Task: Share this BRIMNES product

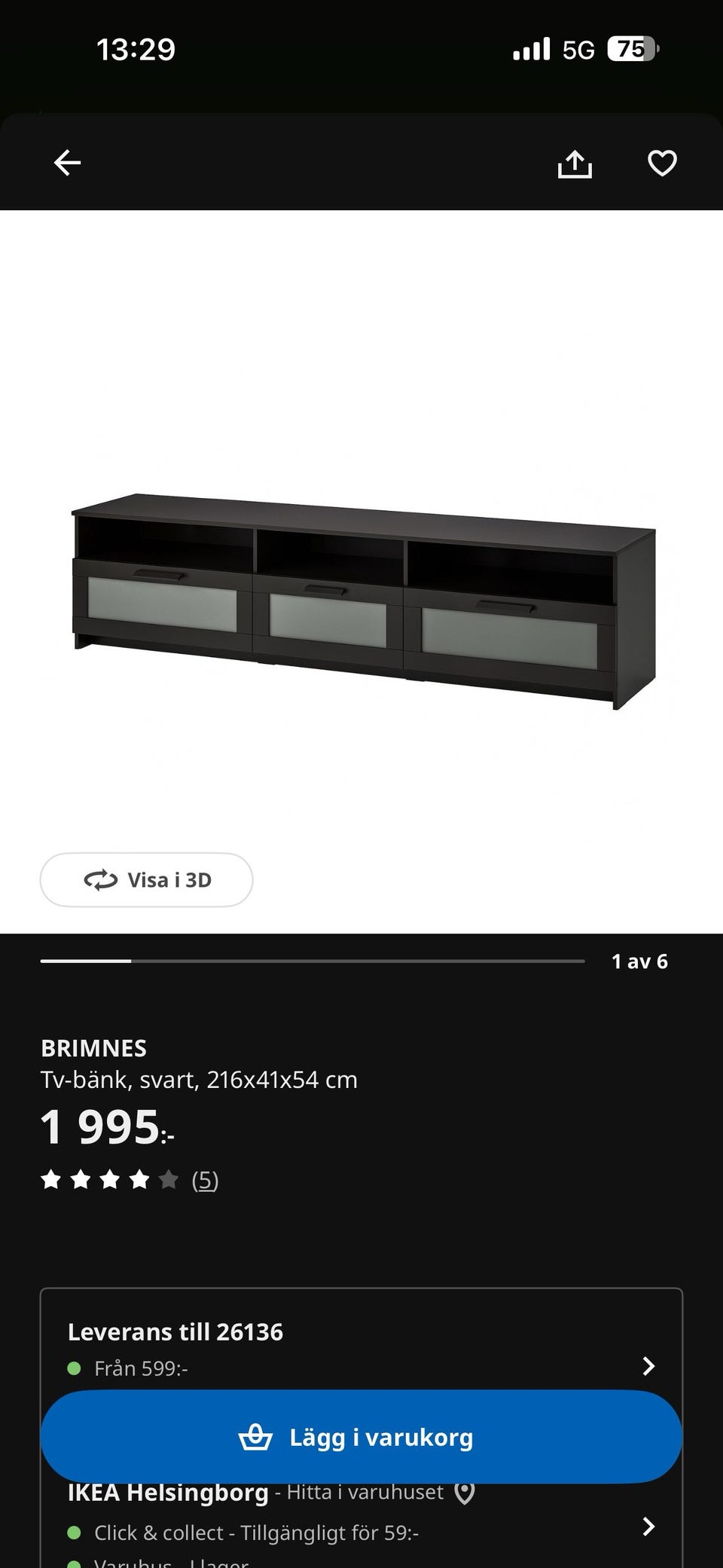Action: [575, 164]
